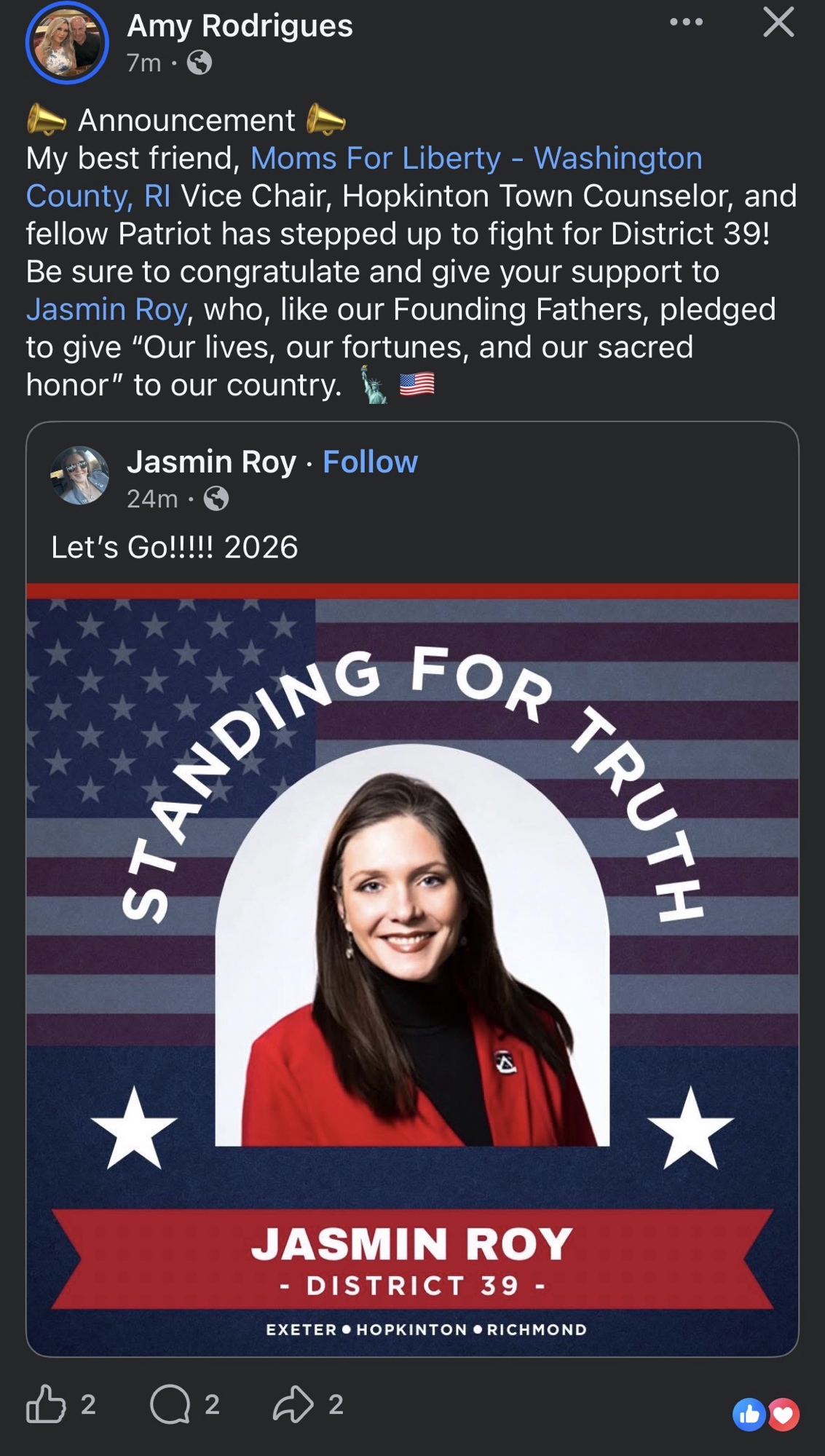Open Amy Rodrigues' profile from her name
This screenshot has height=1456, width=825.
coord(240,26)
